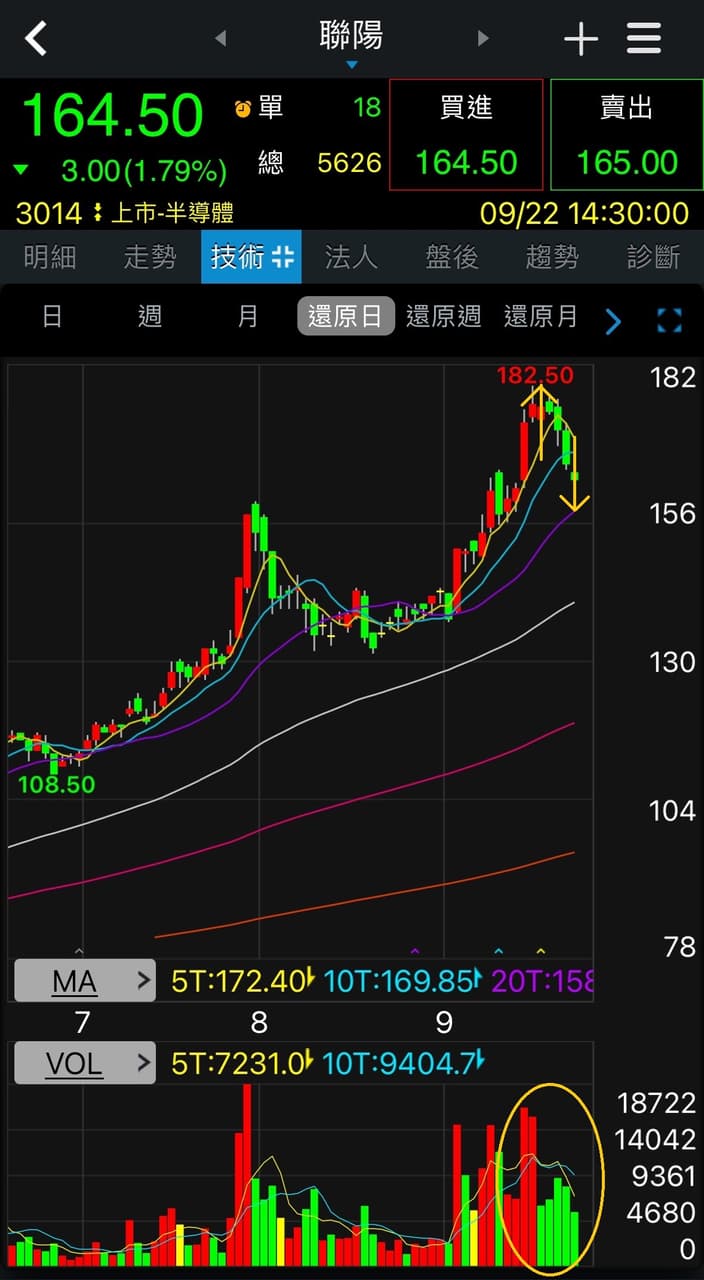Switch to the 明細 tab
The image size is (704, 1280).
pos(50,257)
